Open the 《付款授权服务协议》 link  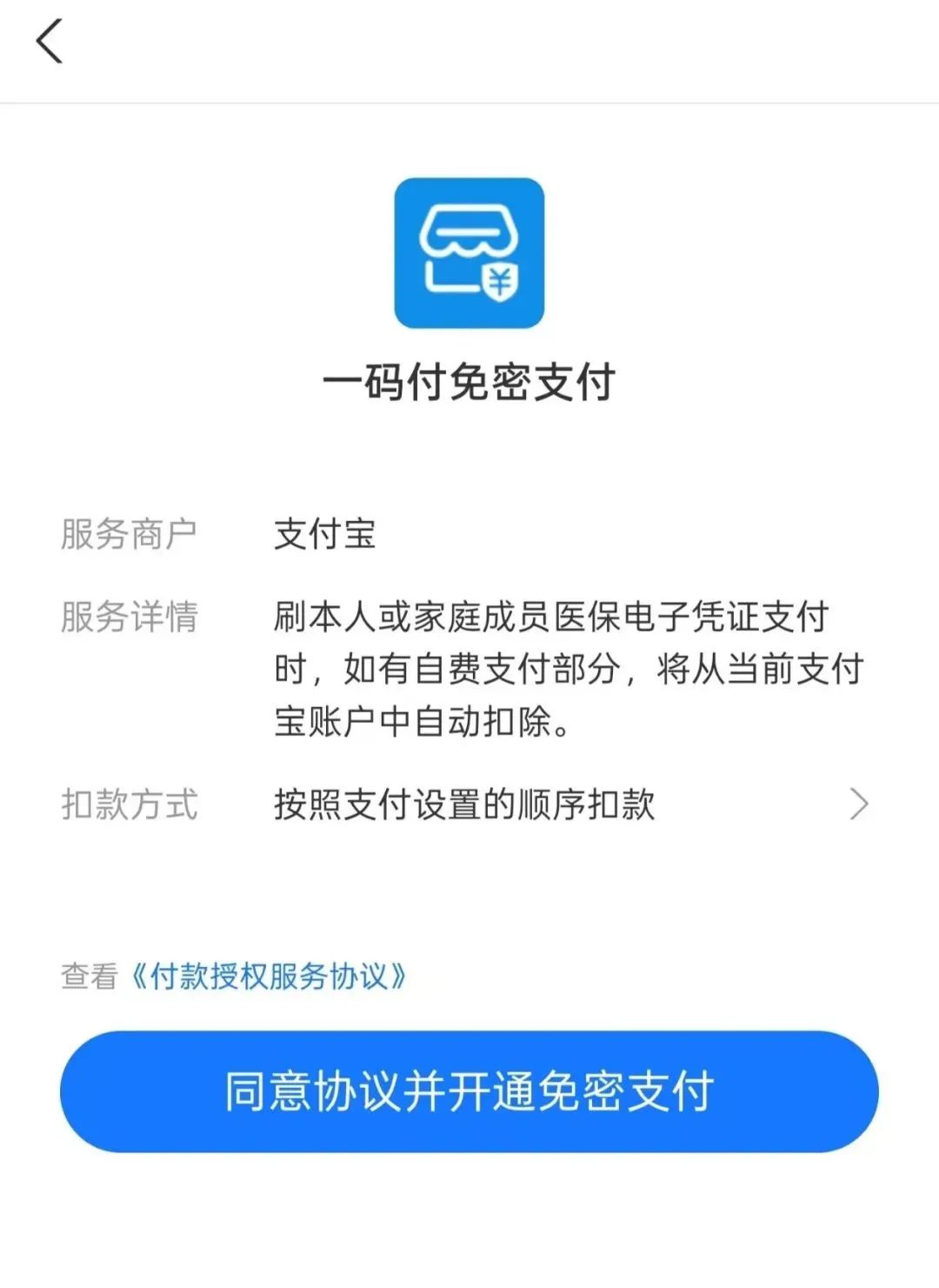[x=268, y=976]
